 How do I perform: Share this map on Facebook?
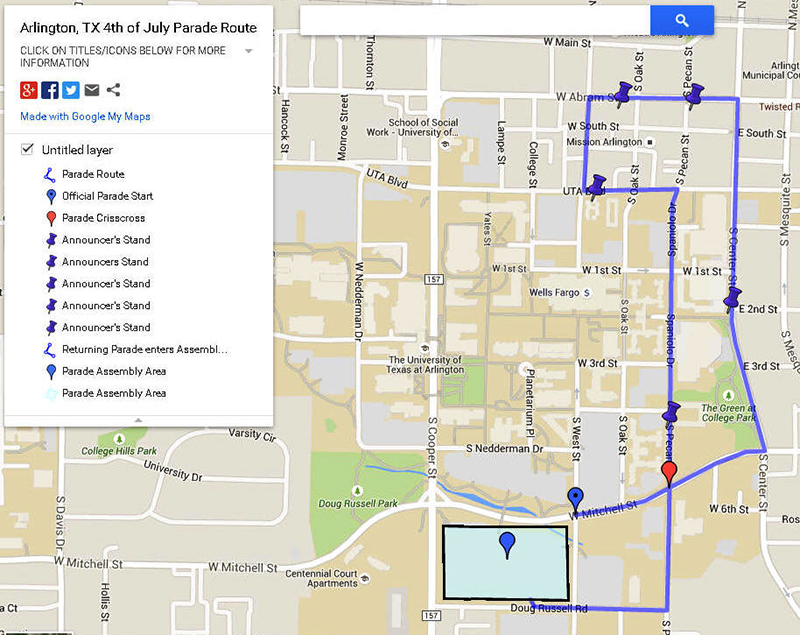(50, 90)
